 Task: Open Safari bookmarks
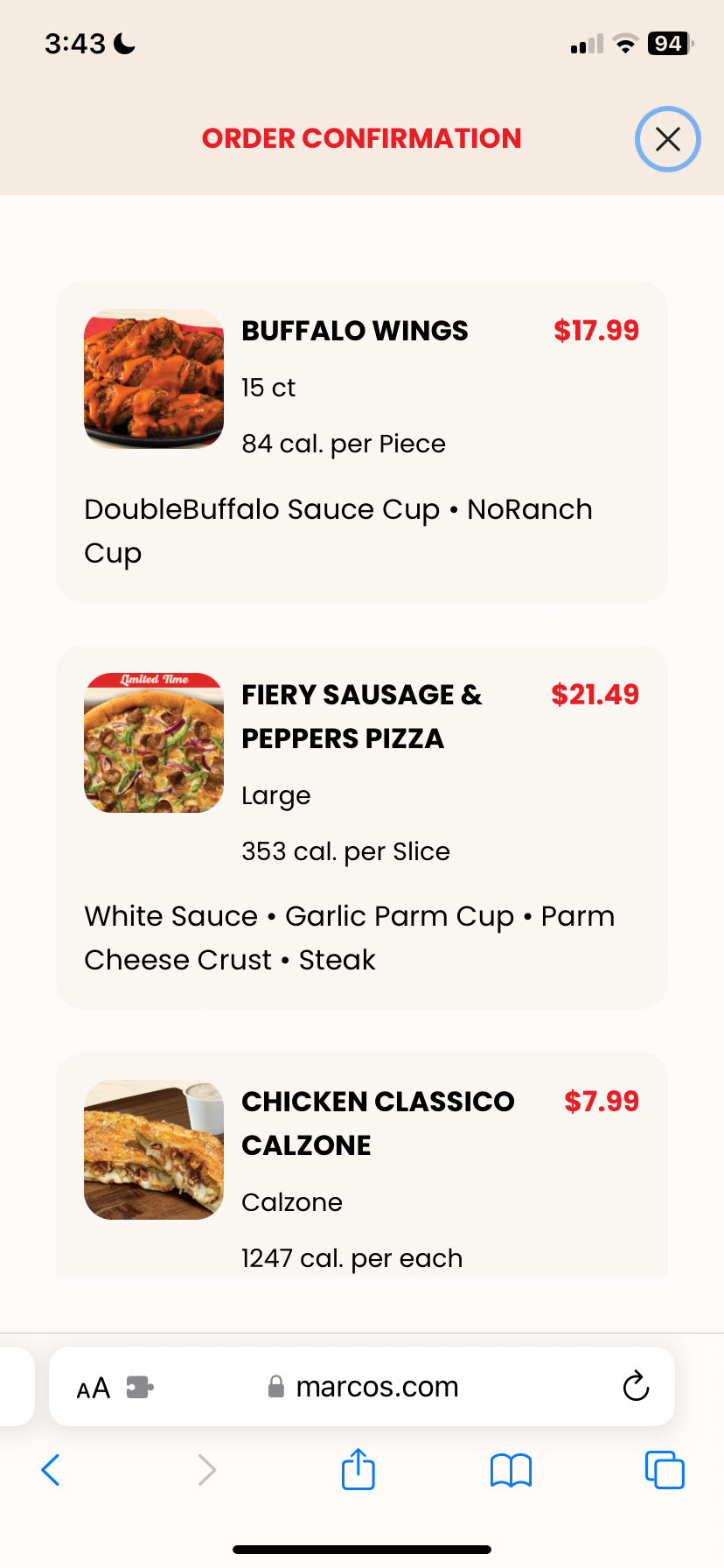tap(511, 1470)
